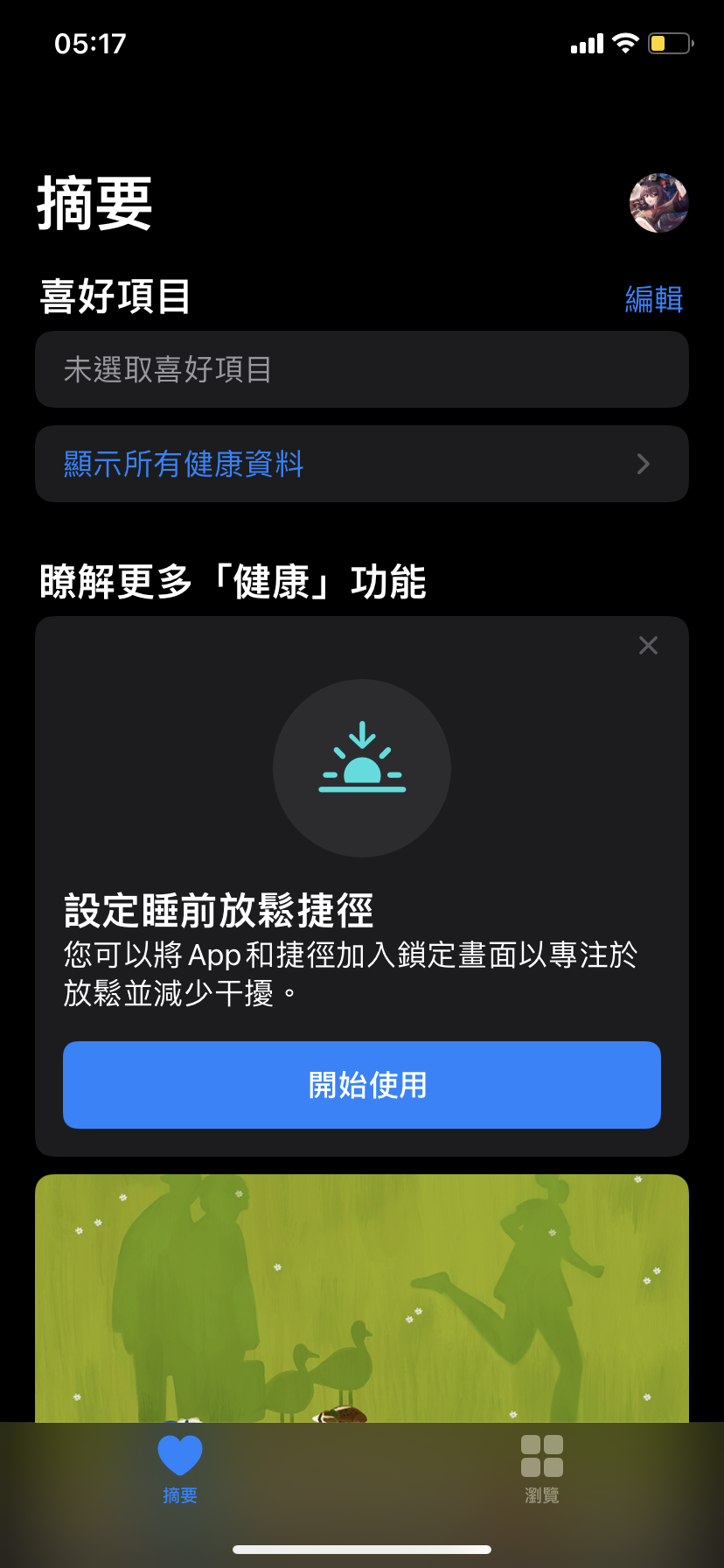Open the green meadow illustration card
Screen dimensions: 724x1568
361,1295
